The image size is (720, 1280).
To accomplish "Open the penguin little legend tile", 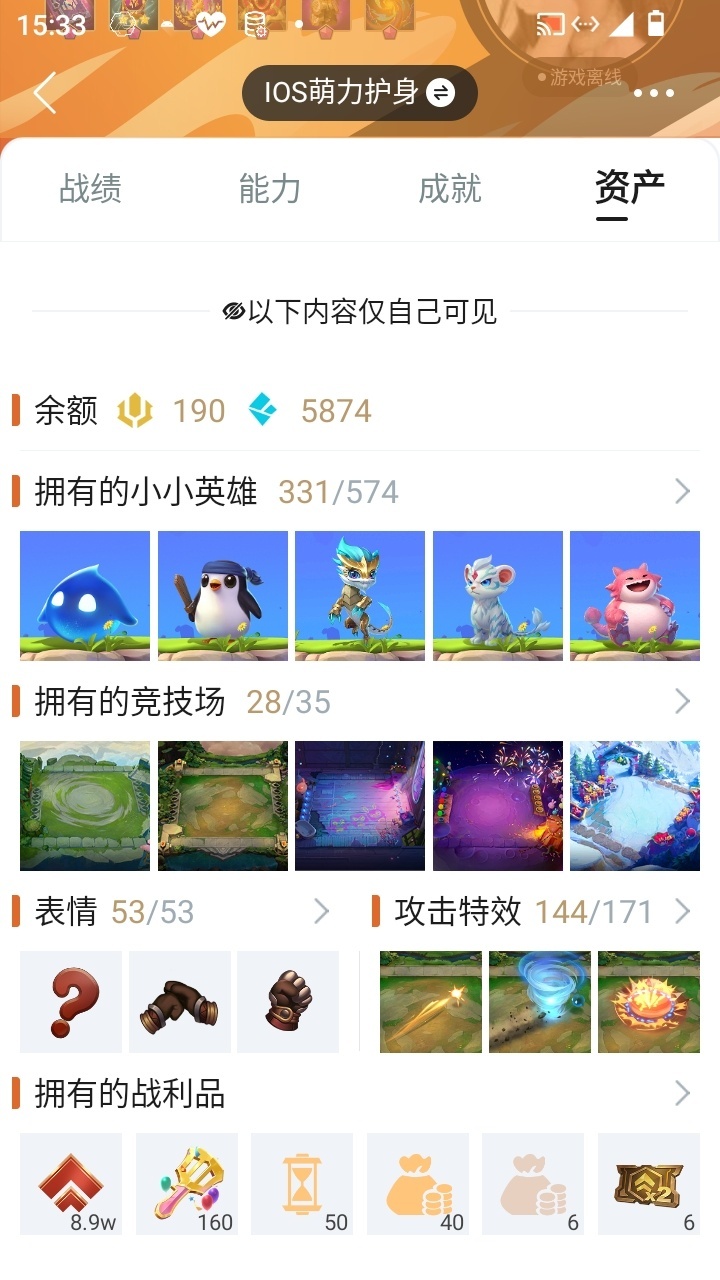I will click(x=223, y=596).
